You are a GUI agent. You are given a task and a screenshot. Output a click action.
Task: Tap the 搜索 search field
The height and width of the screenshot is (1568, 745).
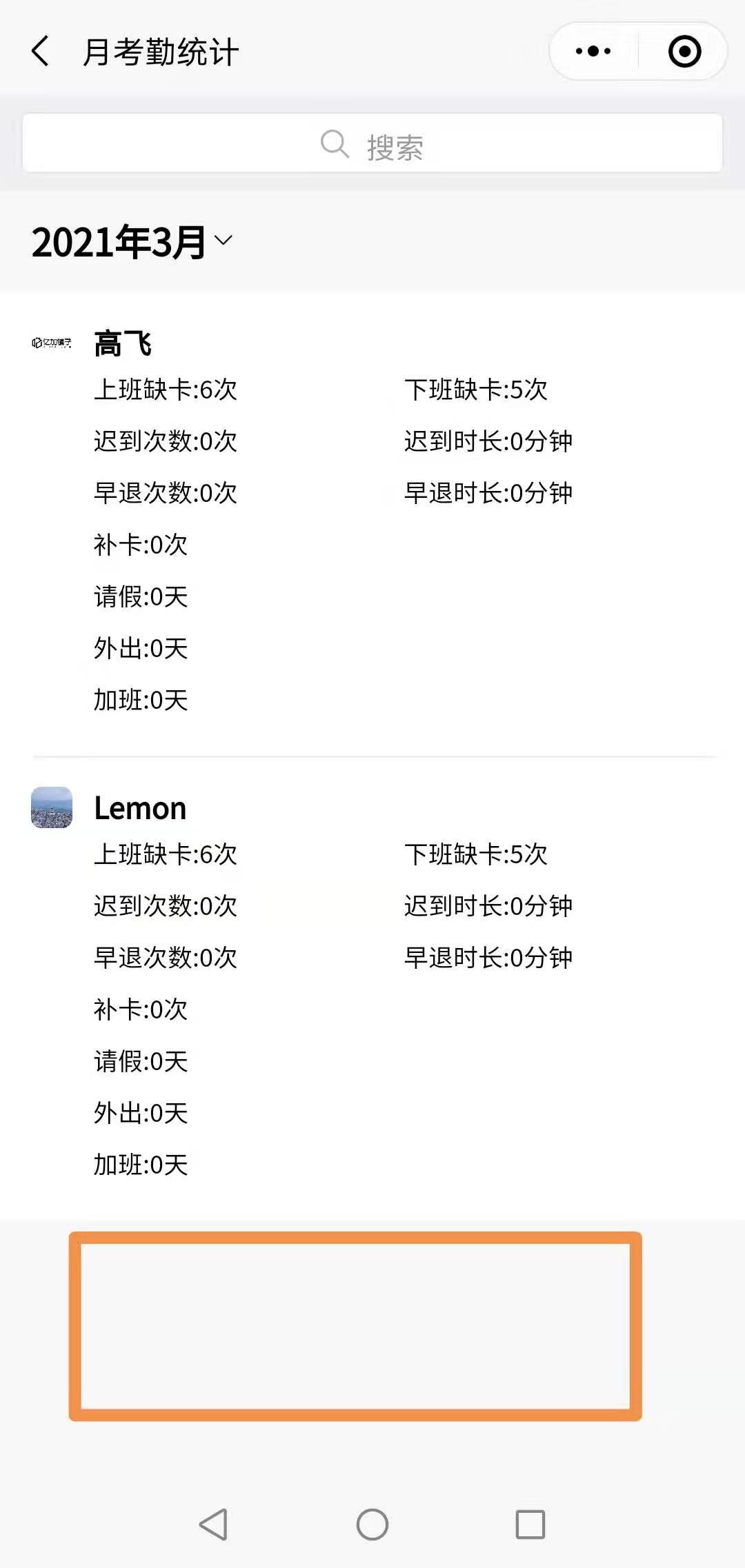[372, 143]
